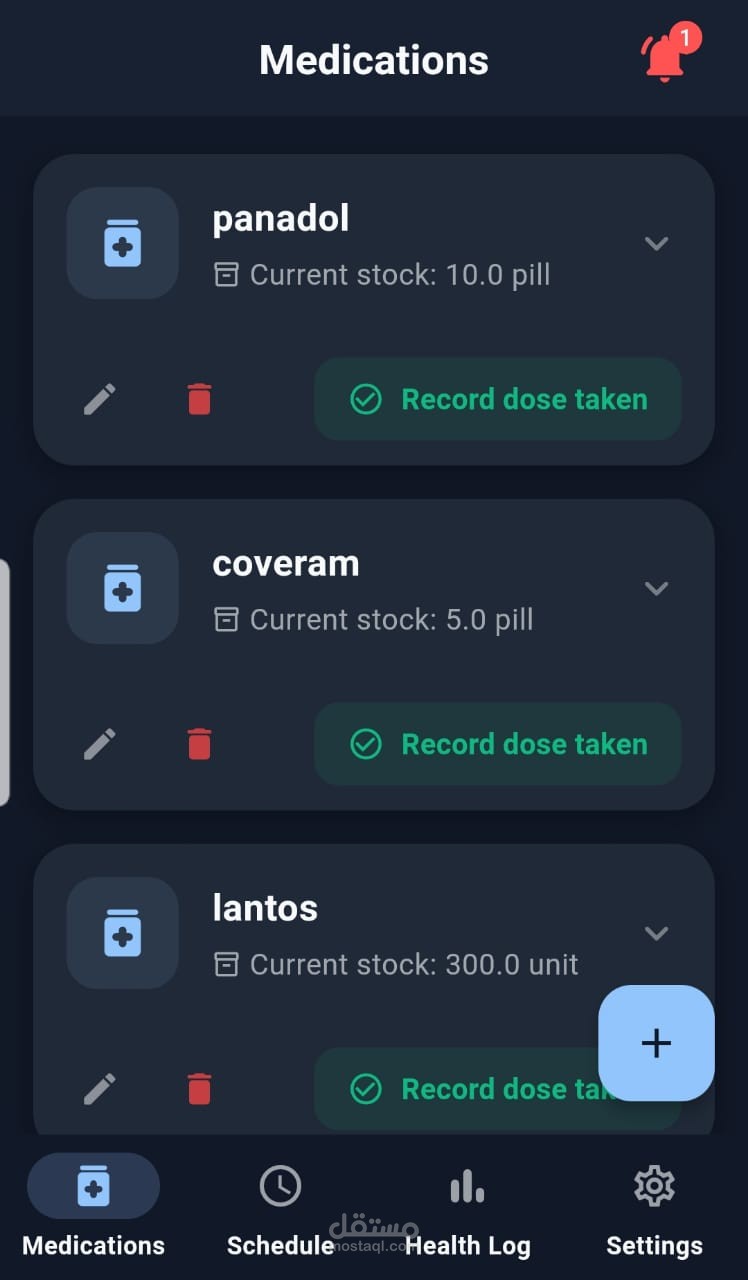Edit the coveram medication
748x1280 pixels.
click(99, 744)
